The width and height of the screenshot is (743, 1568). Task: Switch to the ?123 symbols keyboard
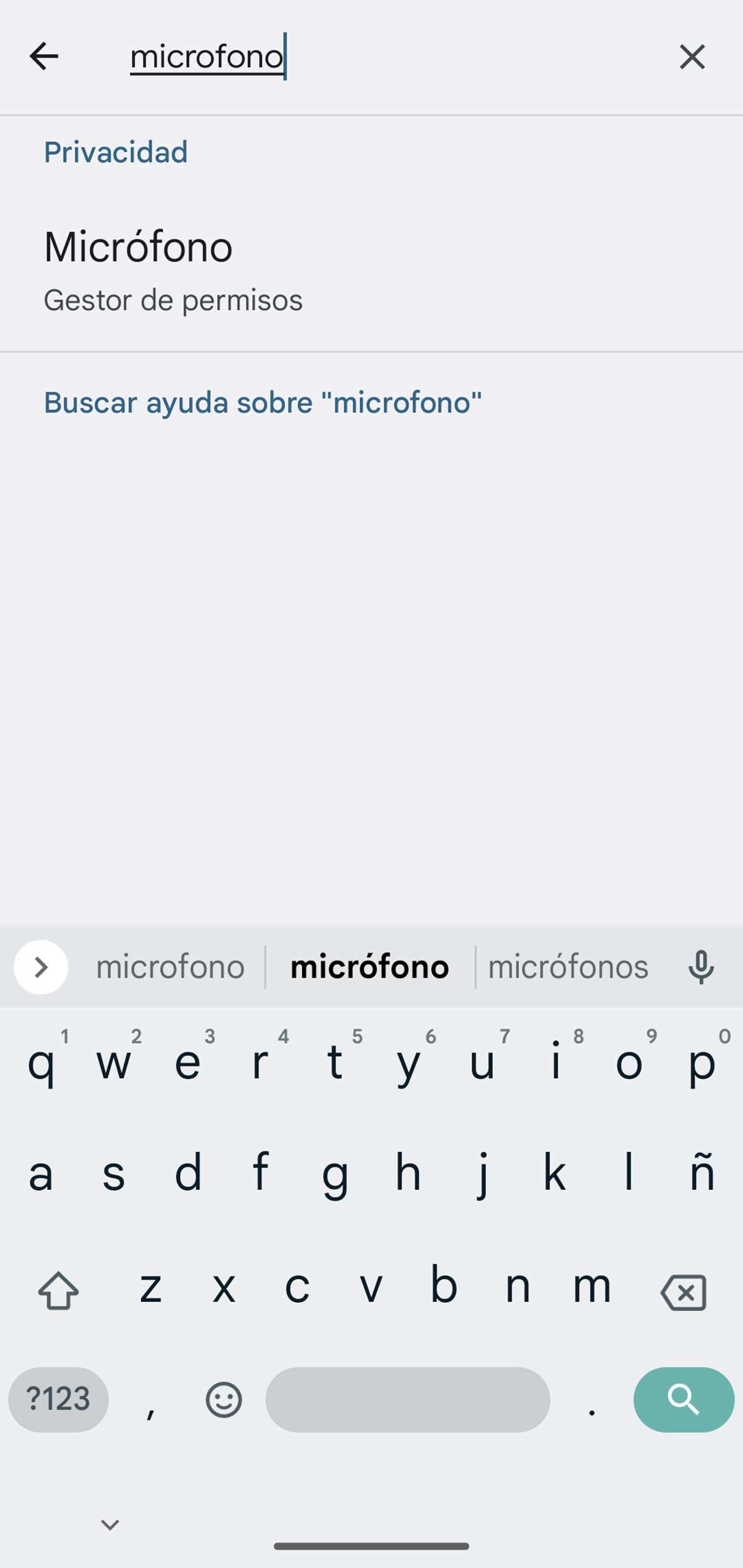[57, 1400]
